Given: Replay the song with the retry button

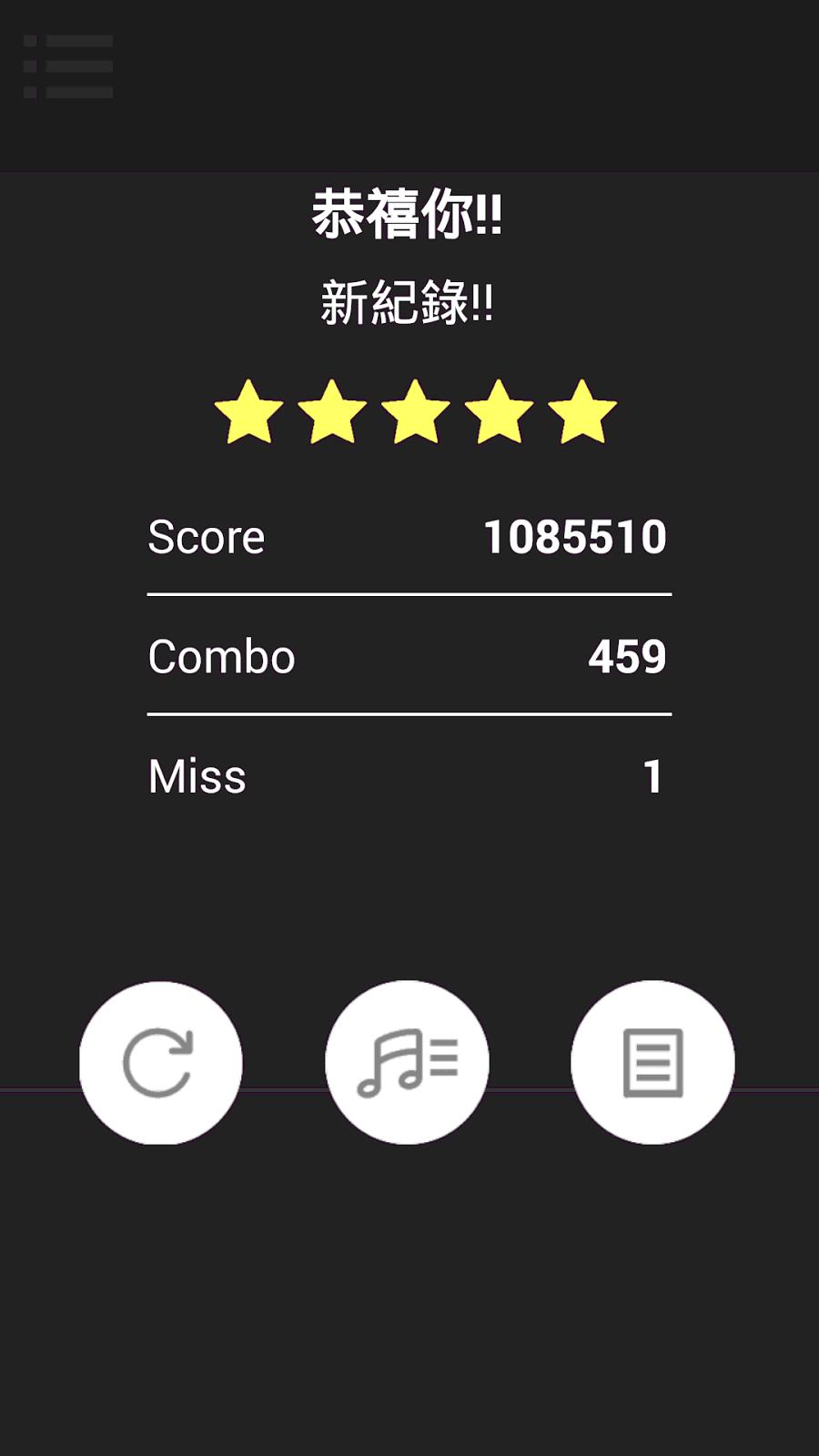Looking at the screenshot, I should click(x=160, y=1062).
